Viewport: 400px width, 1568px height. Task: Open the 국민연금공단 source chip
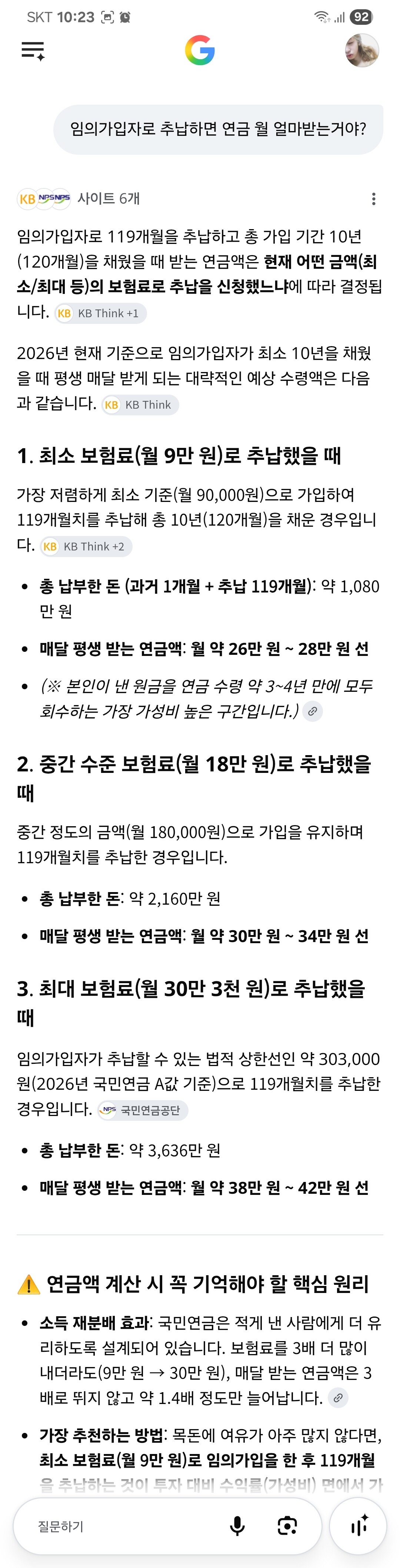point(143,1110)
